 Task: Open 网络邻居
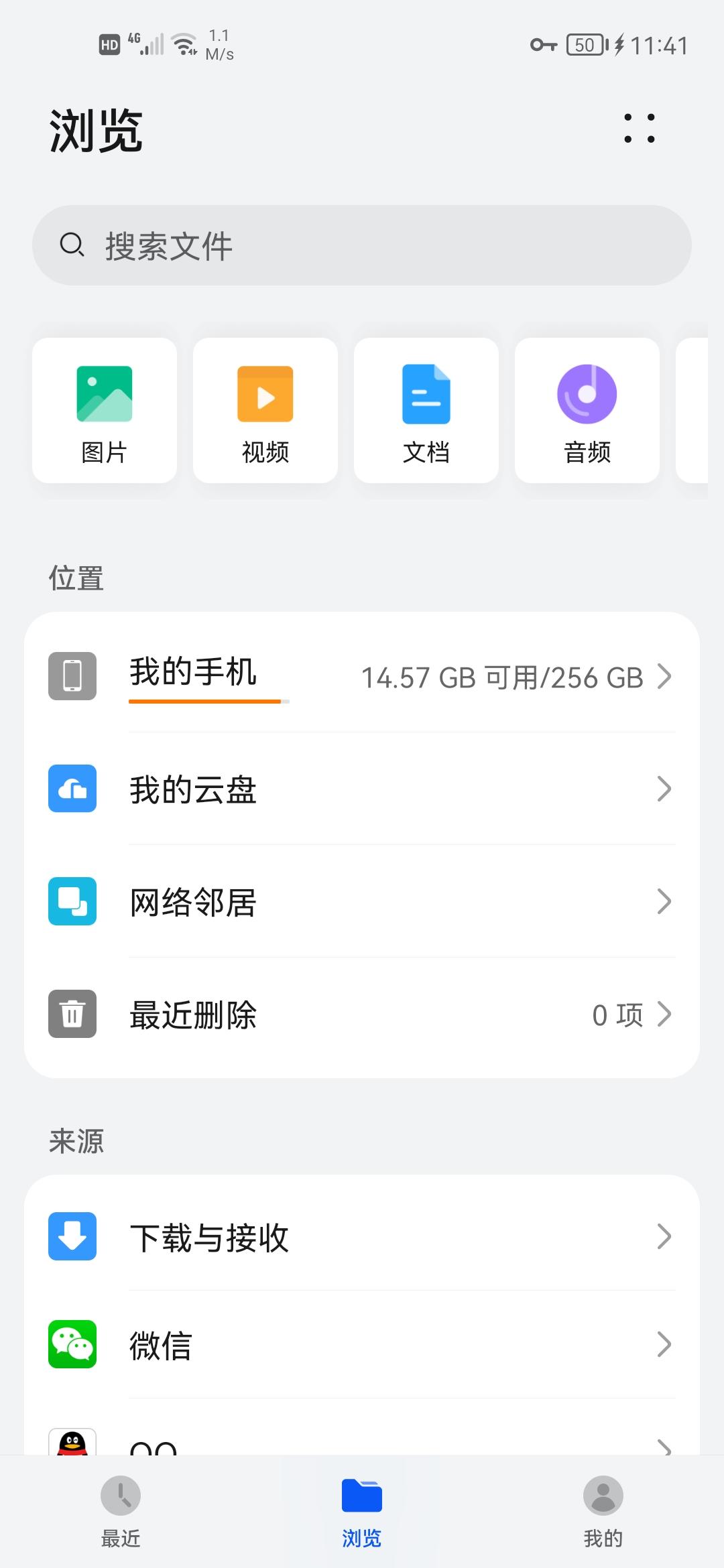pyautogui.click(x=362, y=901)
